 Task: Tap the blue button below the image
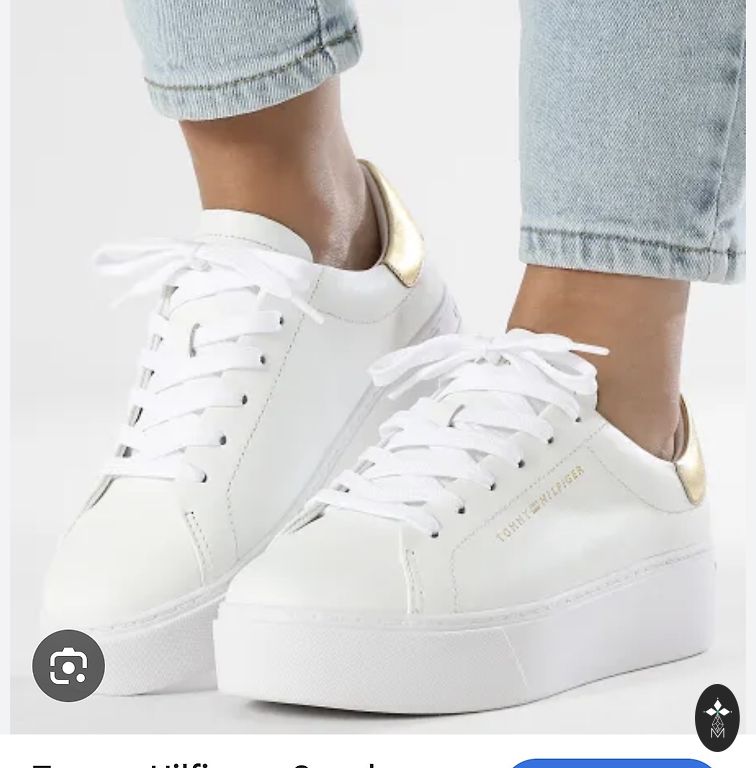(x=611, y=764)
